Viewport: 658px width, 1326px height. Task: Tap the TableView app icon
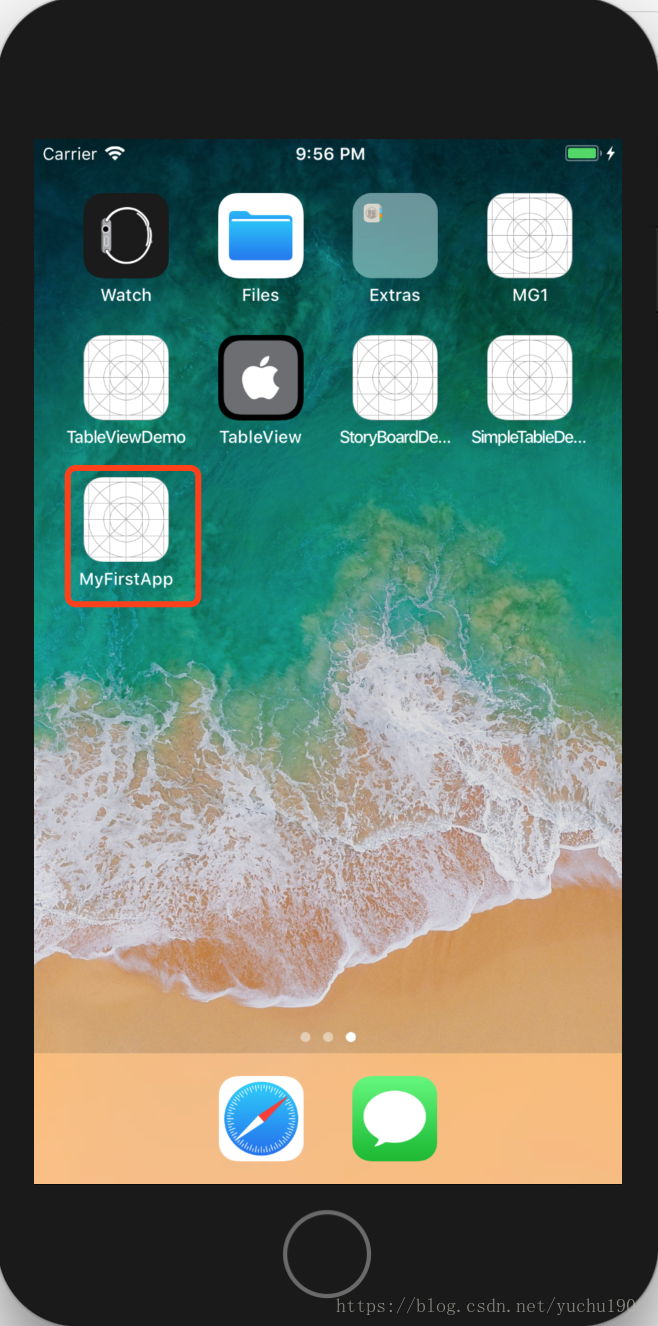[260, 378]
